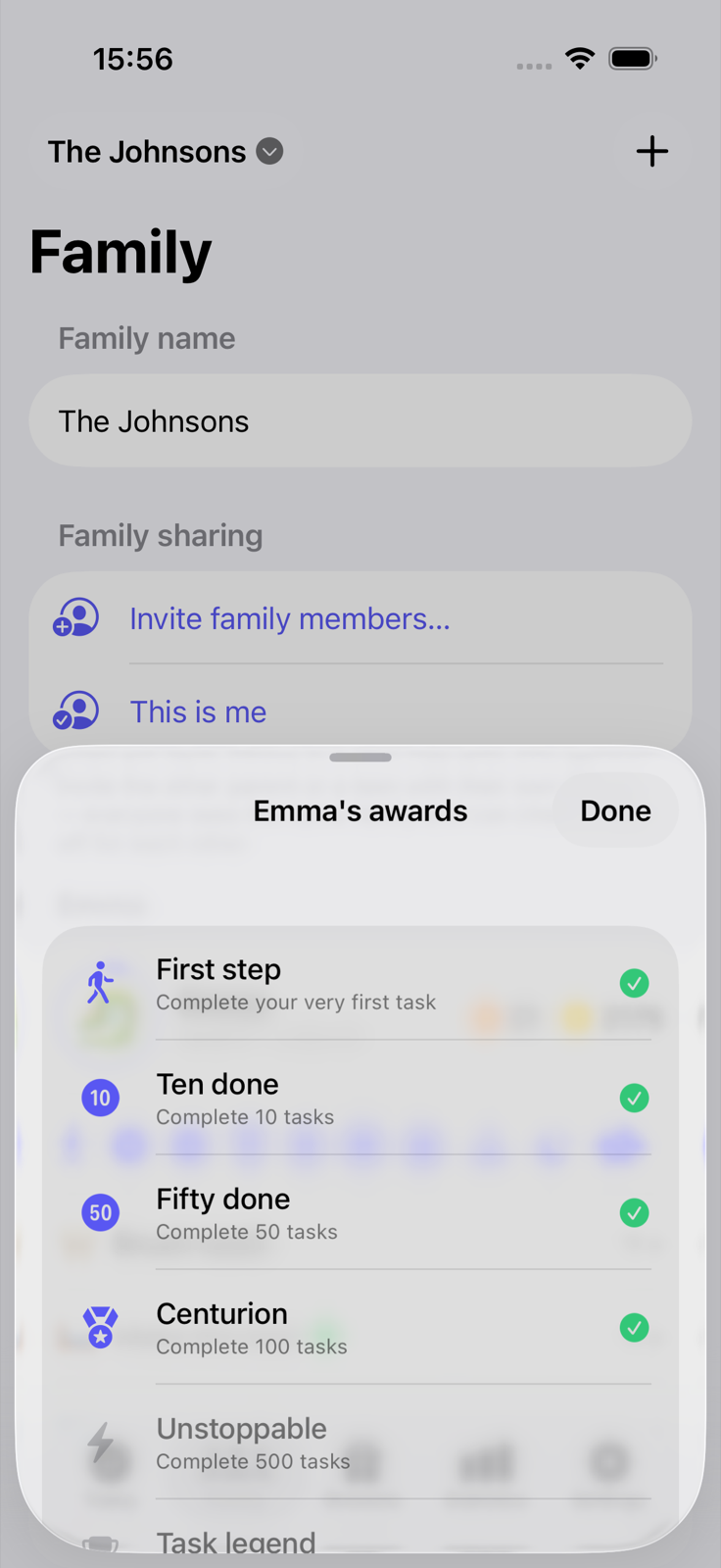721x1568 pixels.
Task: Open The Johnsons family dropdown
Action: click(x=166, y=152)
